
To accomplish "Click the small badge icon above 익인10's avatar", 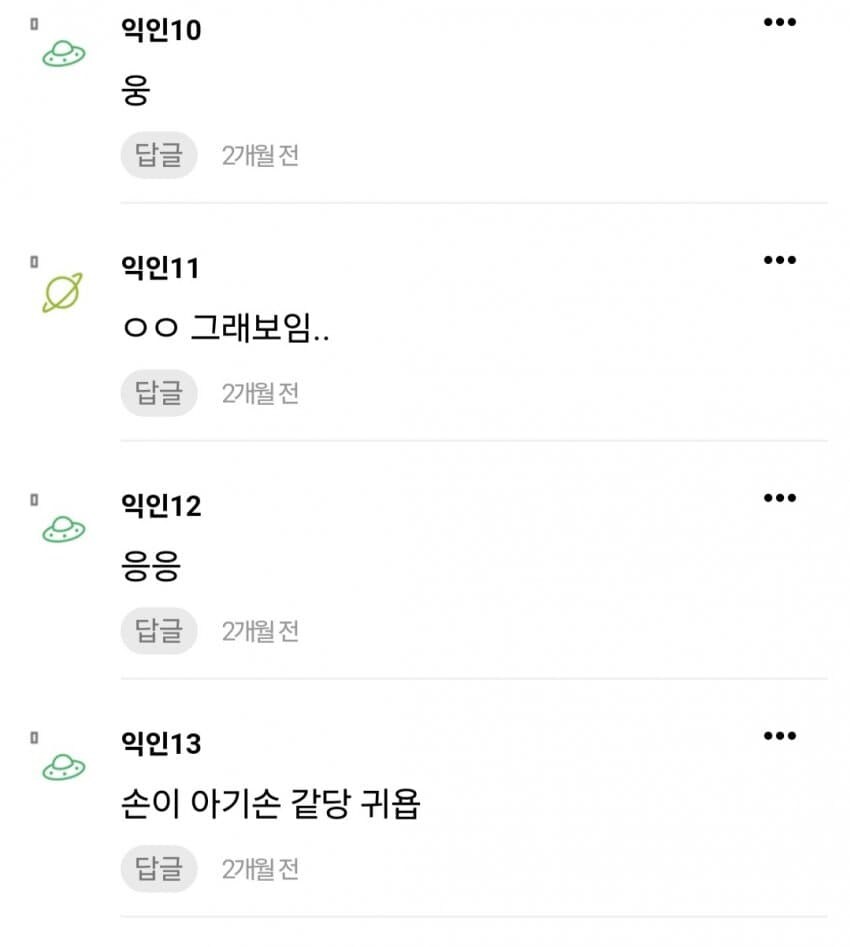I will [x=33, y=22].
